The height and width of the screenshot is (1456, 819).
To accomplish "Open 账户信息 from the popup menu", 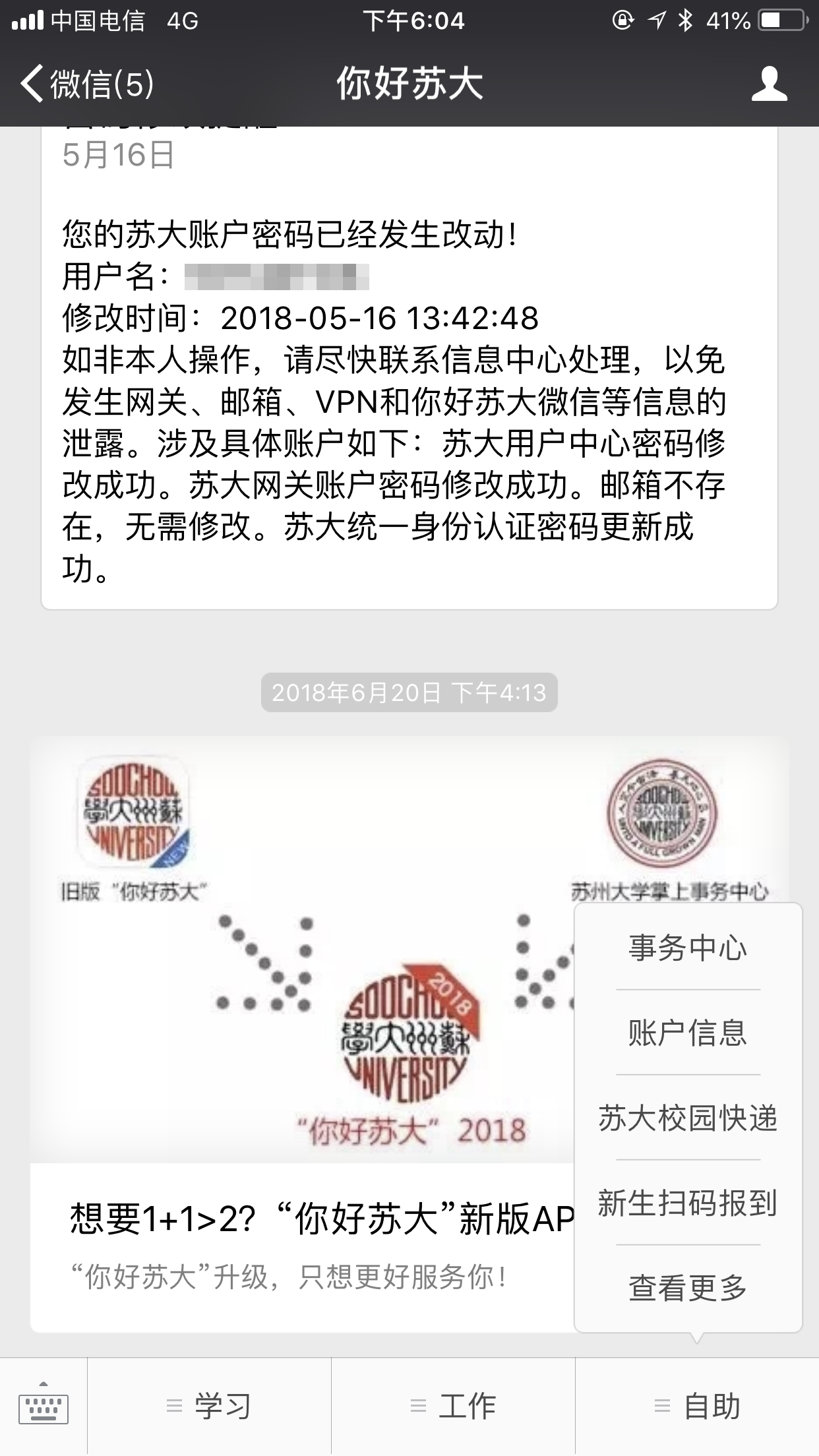I will pyautogui.click(x=688, y=1033).
